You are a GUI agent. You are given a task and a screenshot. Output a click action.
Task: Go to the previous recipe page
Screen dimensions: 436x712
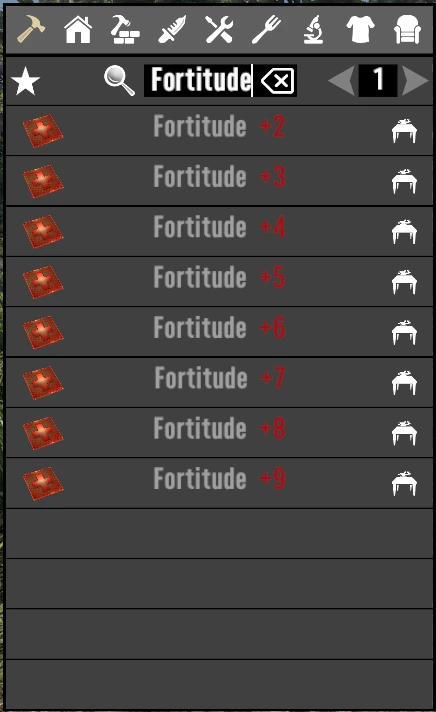342,81
